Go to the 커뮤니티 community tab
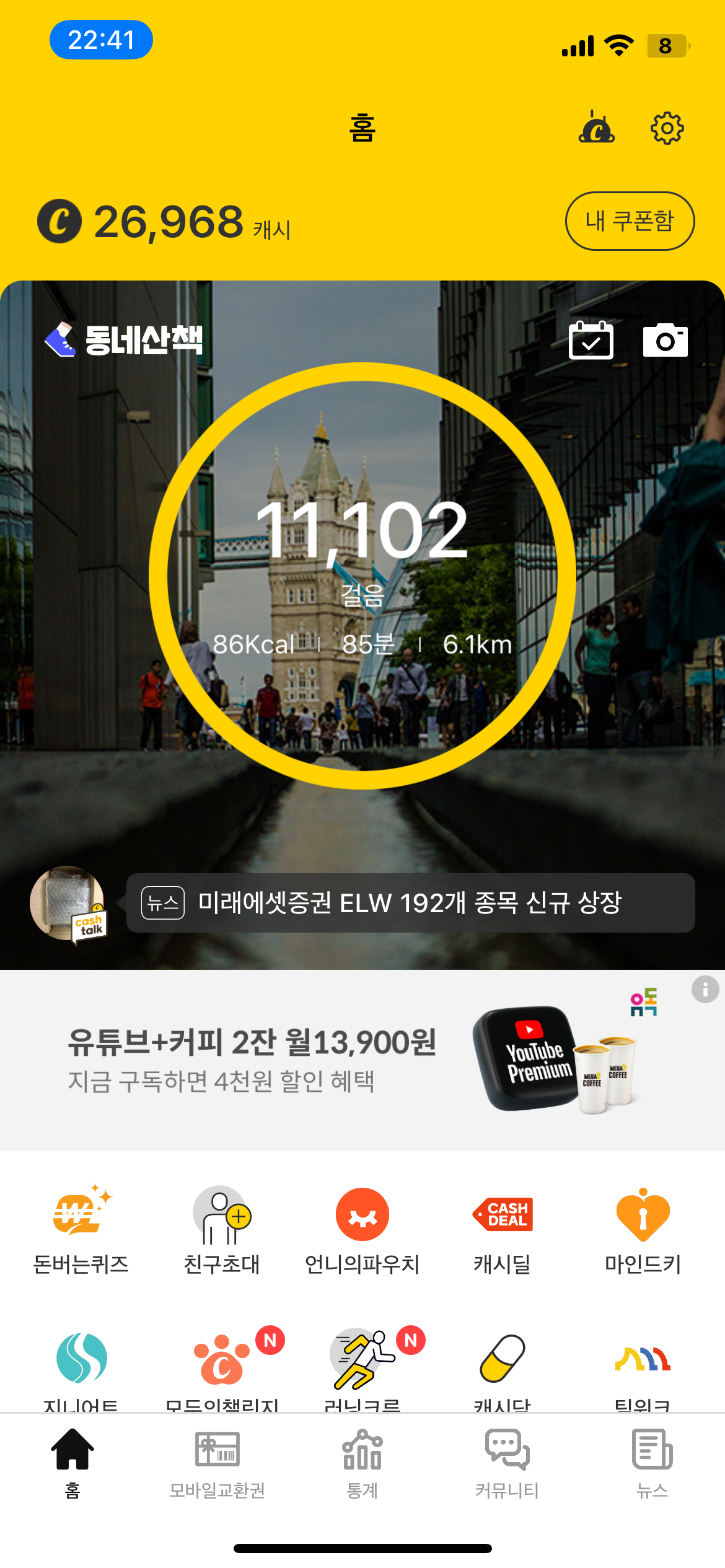Image resolution: width=725 pixels, height=1568 pixels. coord(507,1463)
